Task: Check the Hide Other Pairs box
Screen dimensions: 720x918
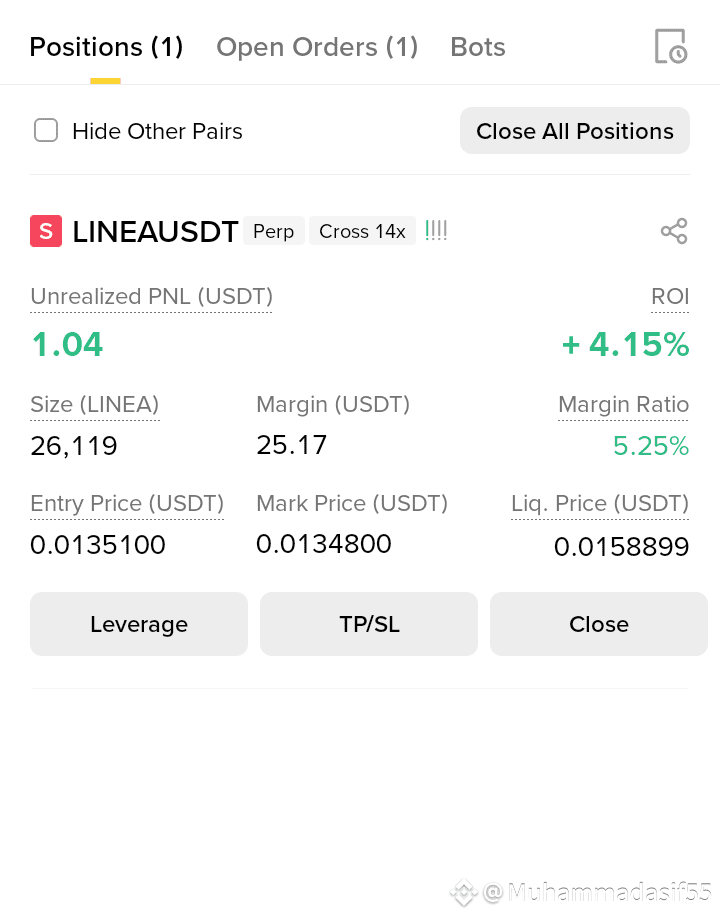Action: click(46, 131)
